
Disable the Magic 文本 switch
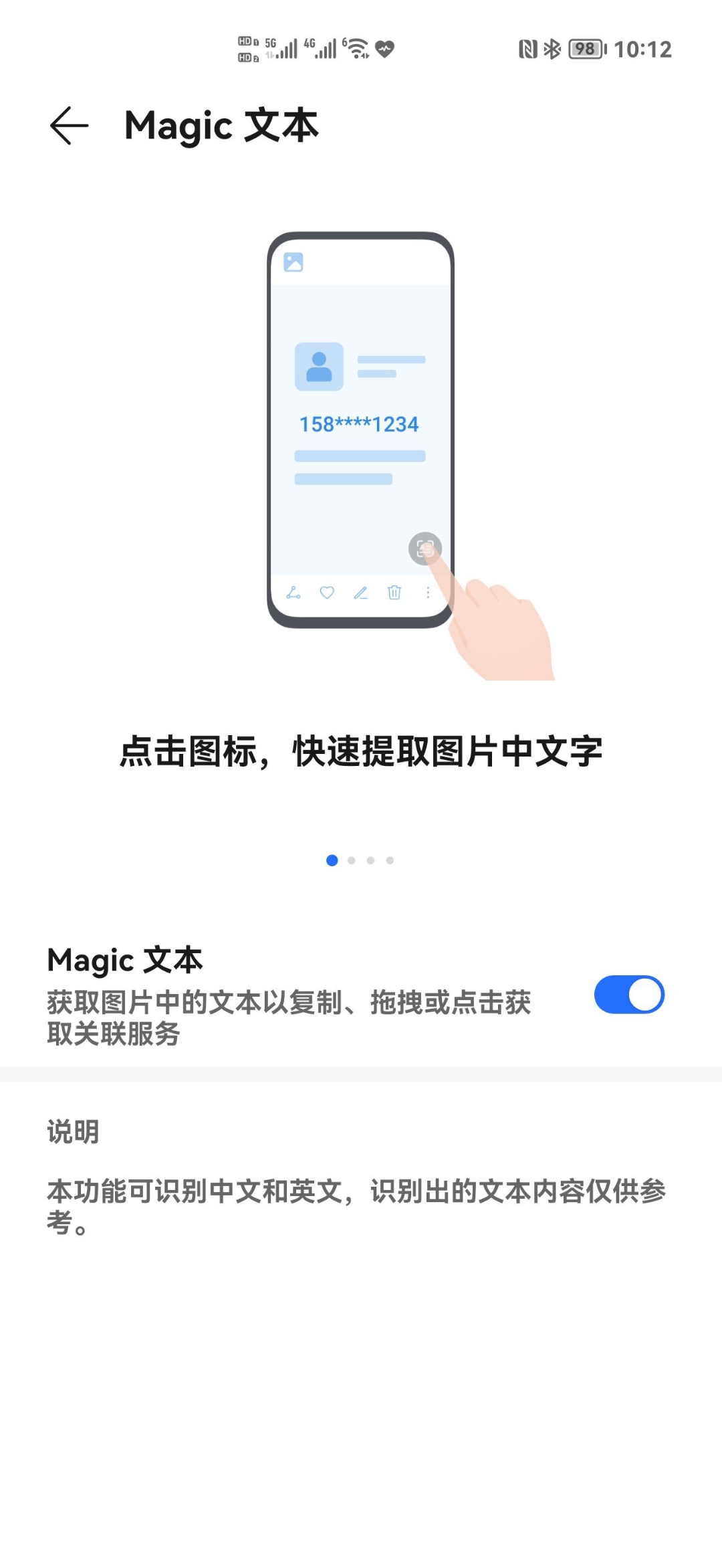630,995
